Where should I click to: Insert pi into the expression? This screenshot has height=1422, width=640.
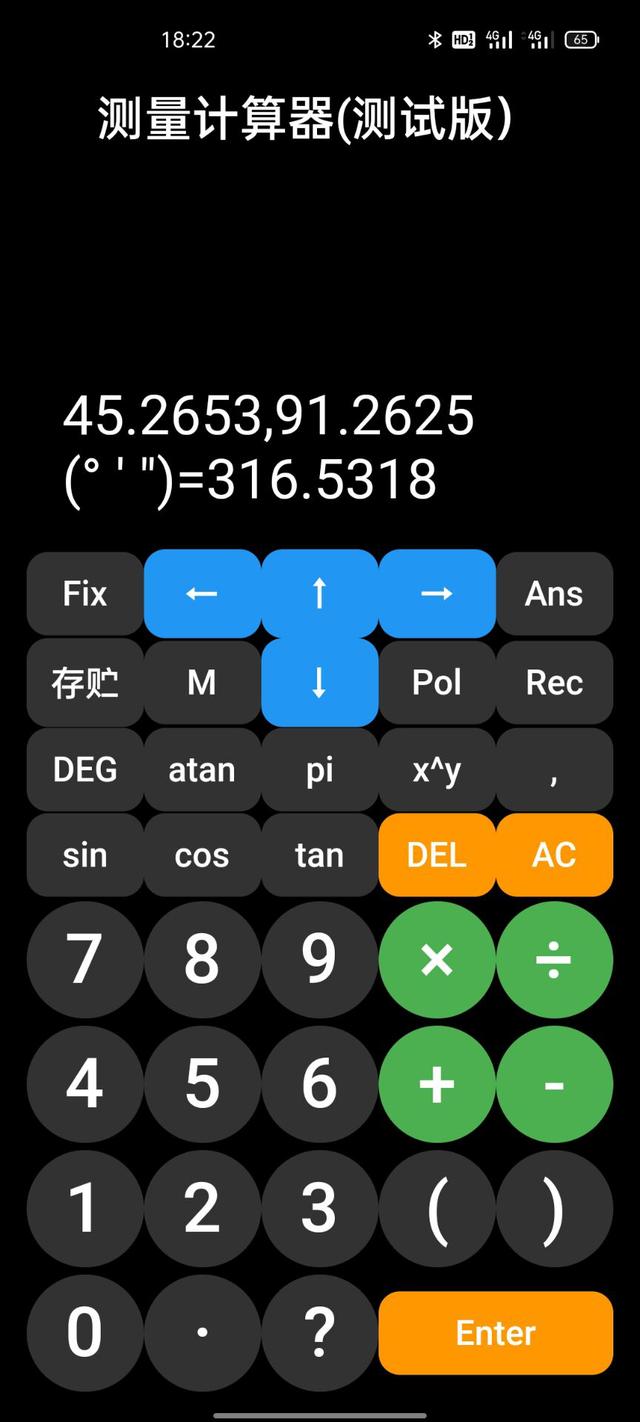319,770
